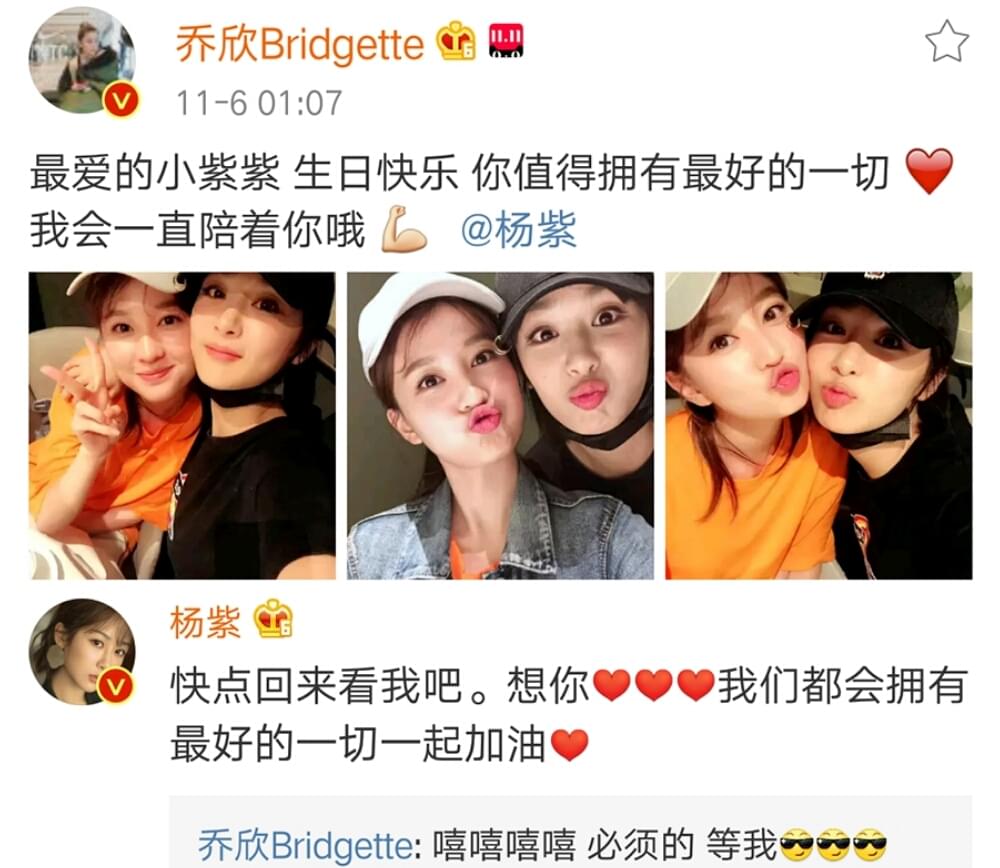
Task: Favorite this post with the star icon
Action: pos(945,43)
